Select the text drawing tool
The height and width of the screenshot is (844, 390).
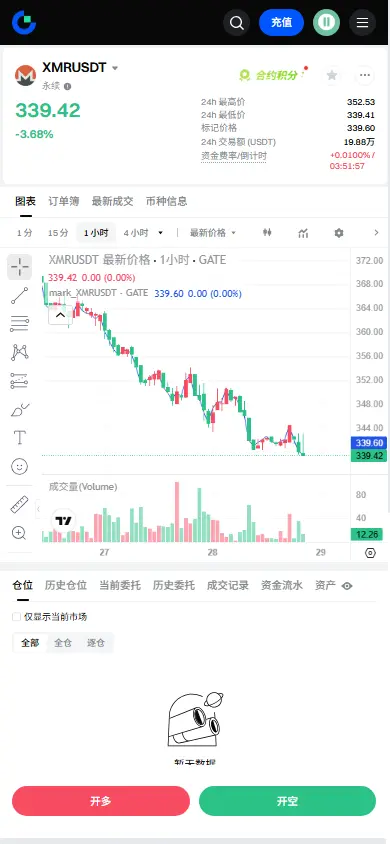[19, 437]
